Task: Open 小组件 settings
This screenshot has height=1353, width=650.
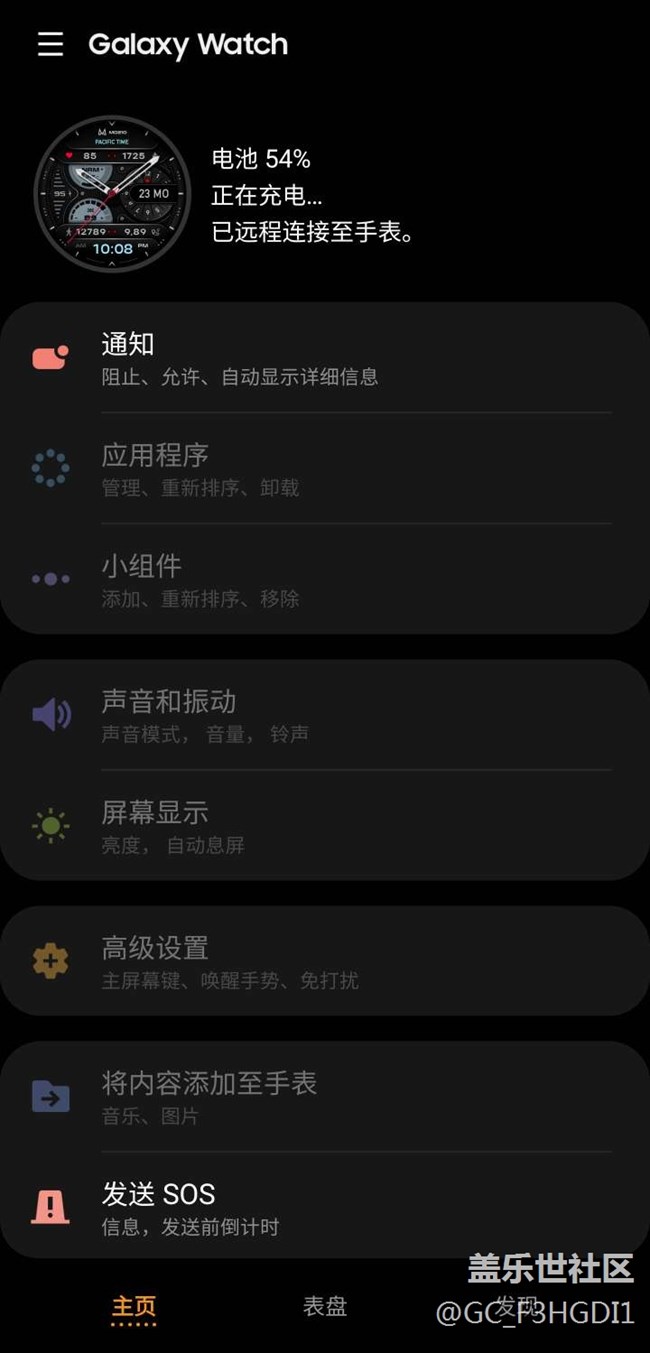Action: (325, 580)
